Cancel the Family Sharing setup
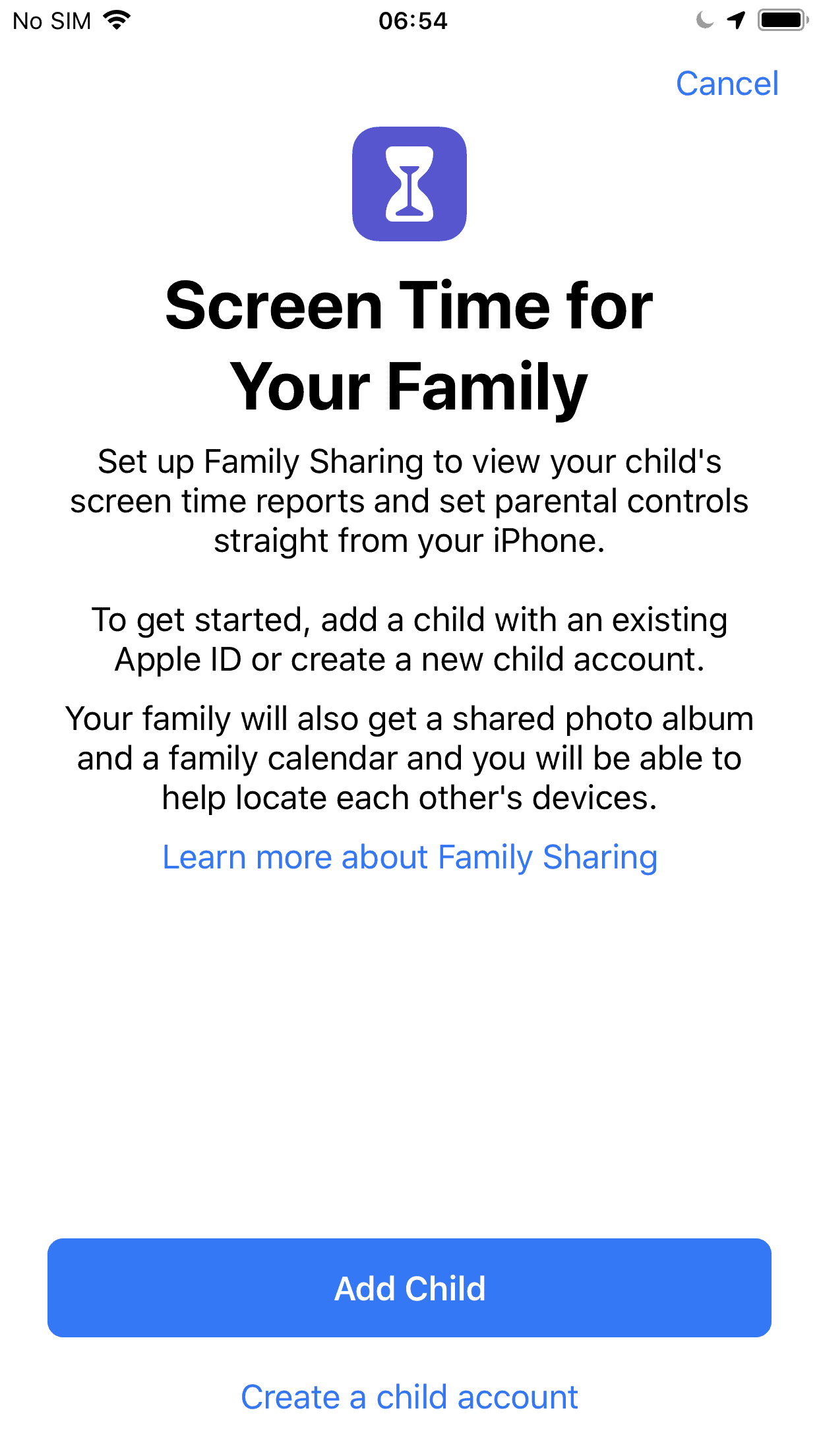 coord(727,84)
